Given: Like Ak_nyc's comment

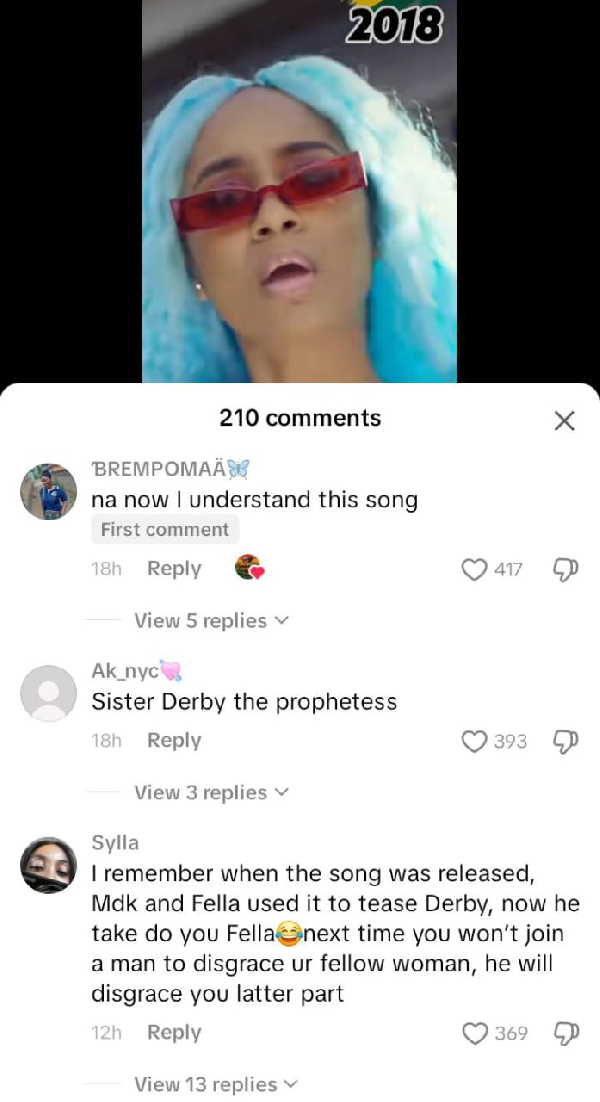Looking at the screenshot, I should (x=474, y=741).
